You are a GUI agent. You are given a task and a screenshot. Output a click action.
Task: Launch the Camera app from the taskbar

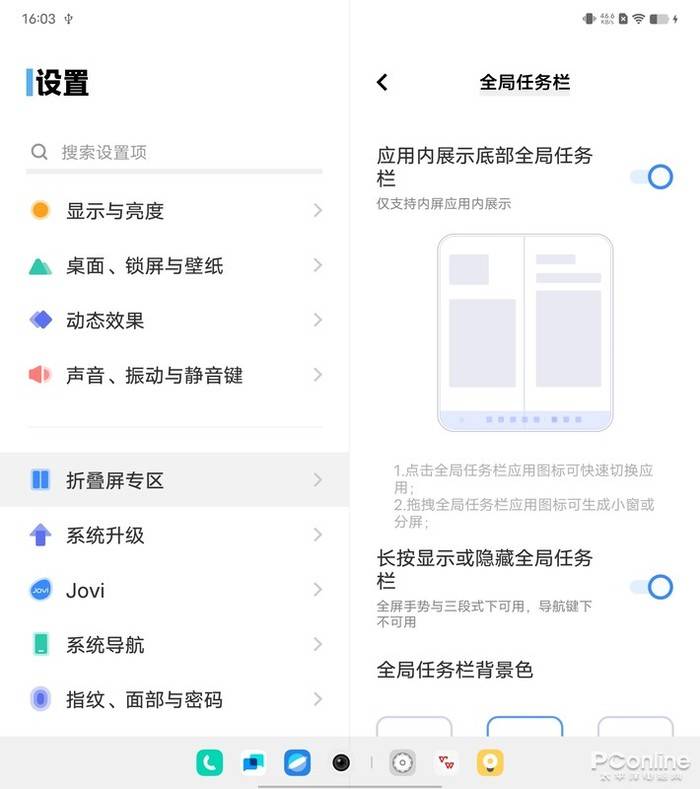(342, 763)
